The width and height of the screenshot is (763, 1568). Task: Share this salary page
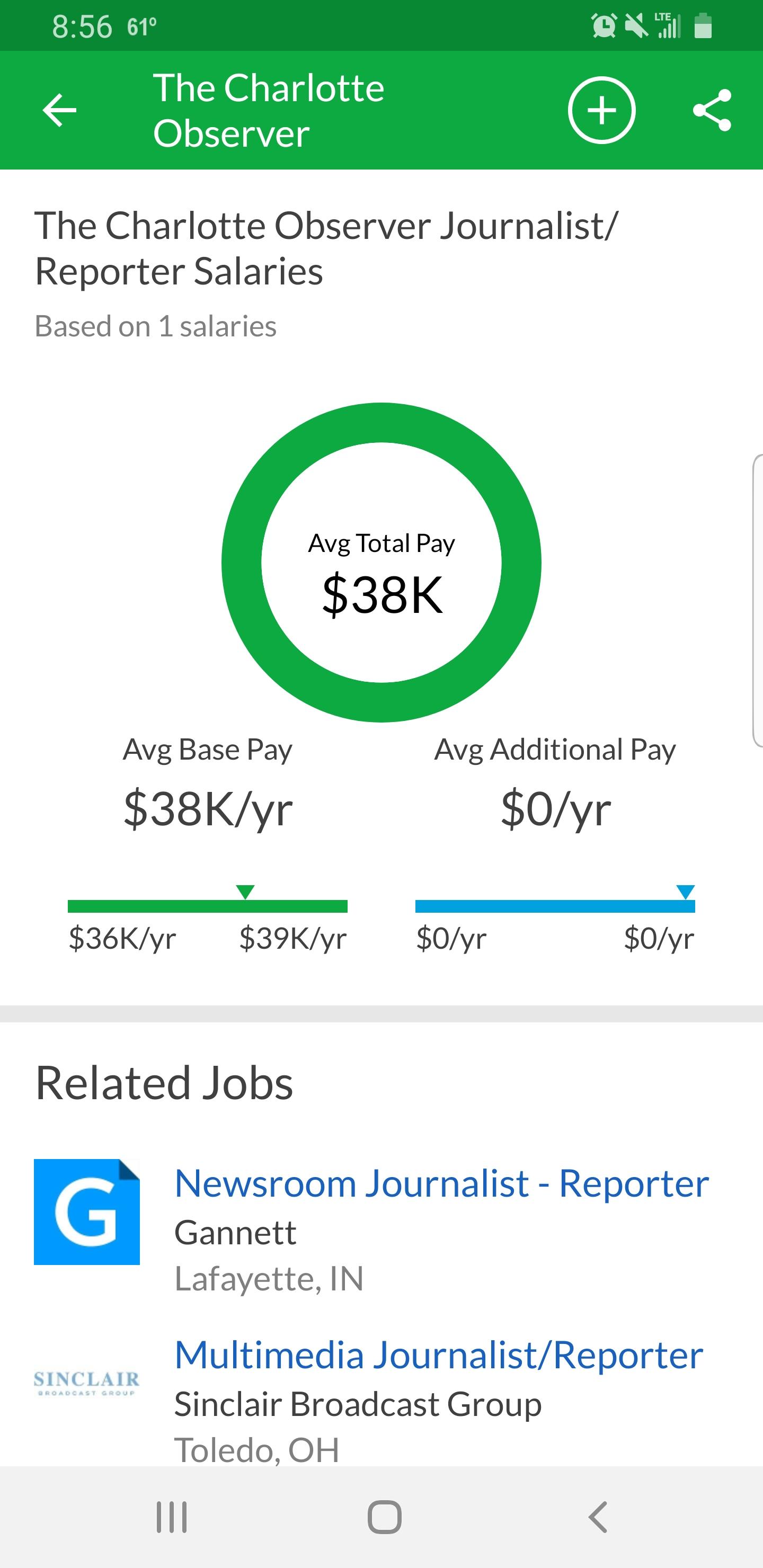[x=712, y=110]
